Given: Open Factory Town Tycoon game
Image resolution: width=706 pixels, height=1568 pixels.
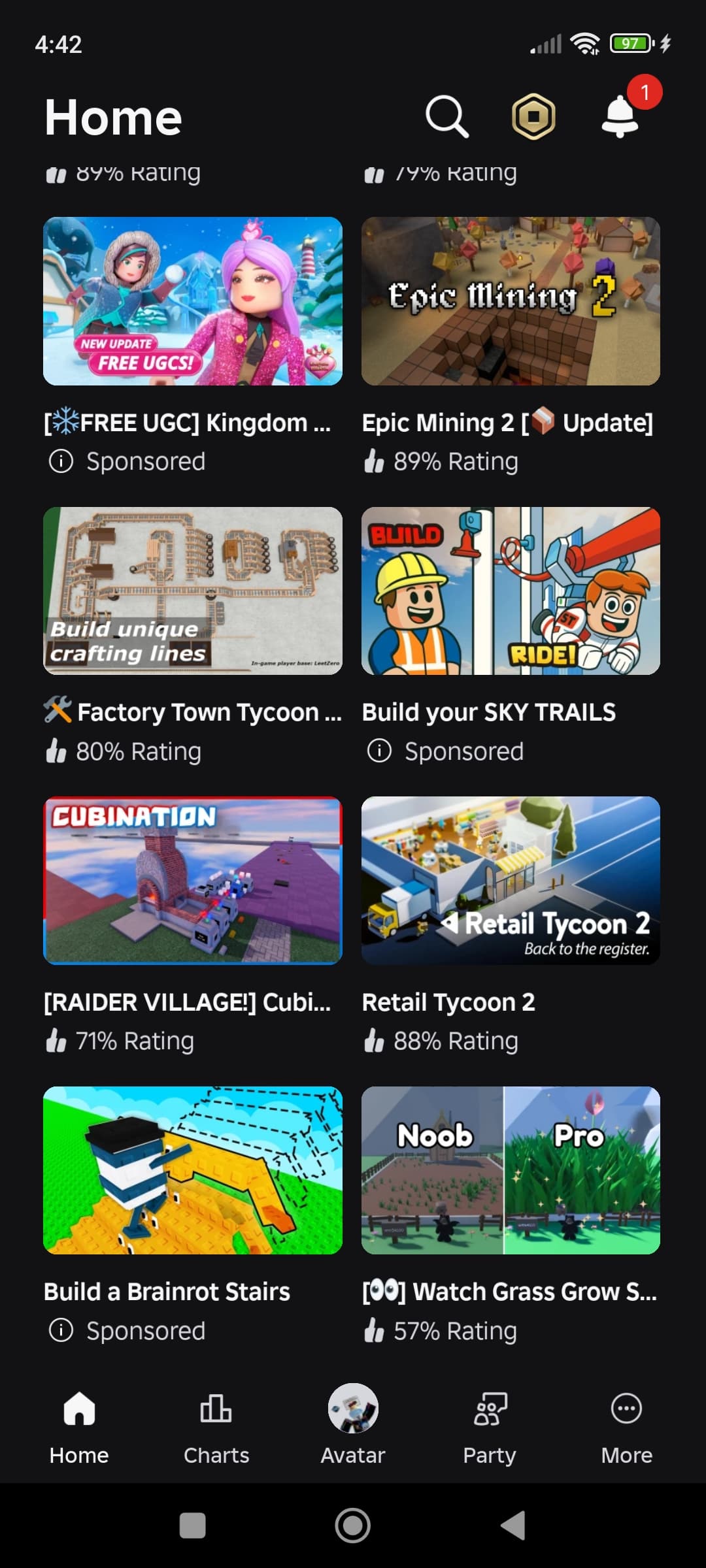Looking at the screenshot, I should 193,591.
